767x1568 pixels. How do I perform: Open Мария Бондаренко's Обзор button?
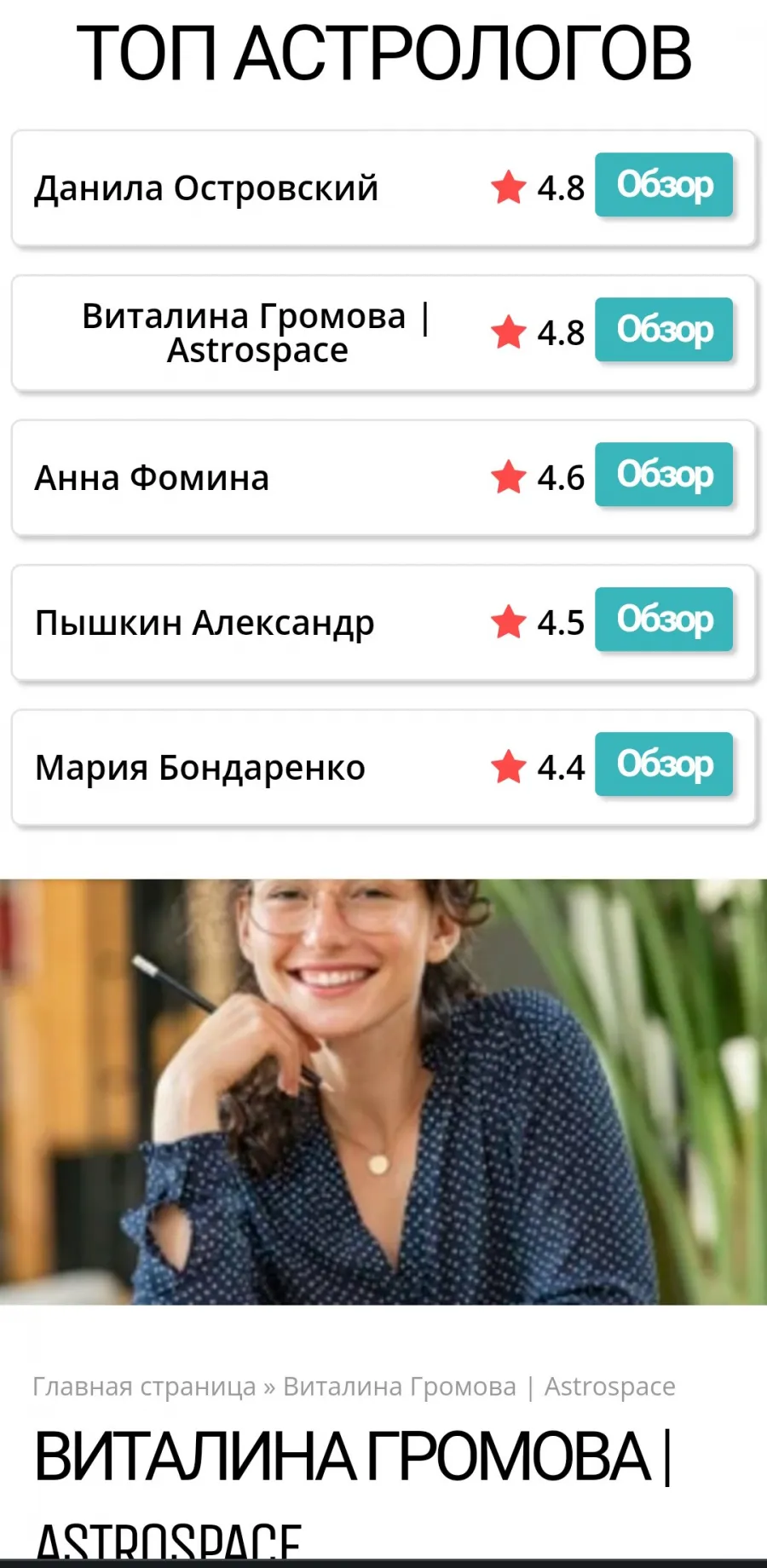(x=664, y=764)
